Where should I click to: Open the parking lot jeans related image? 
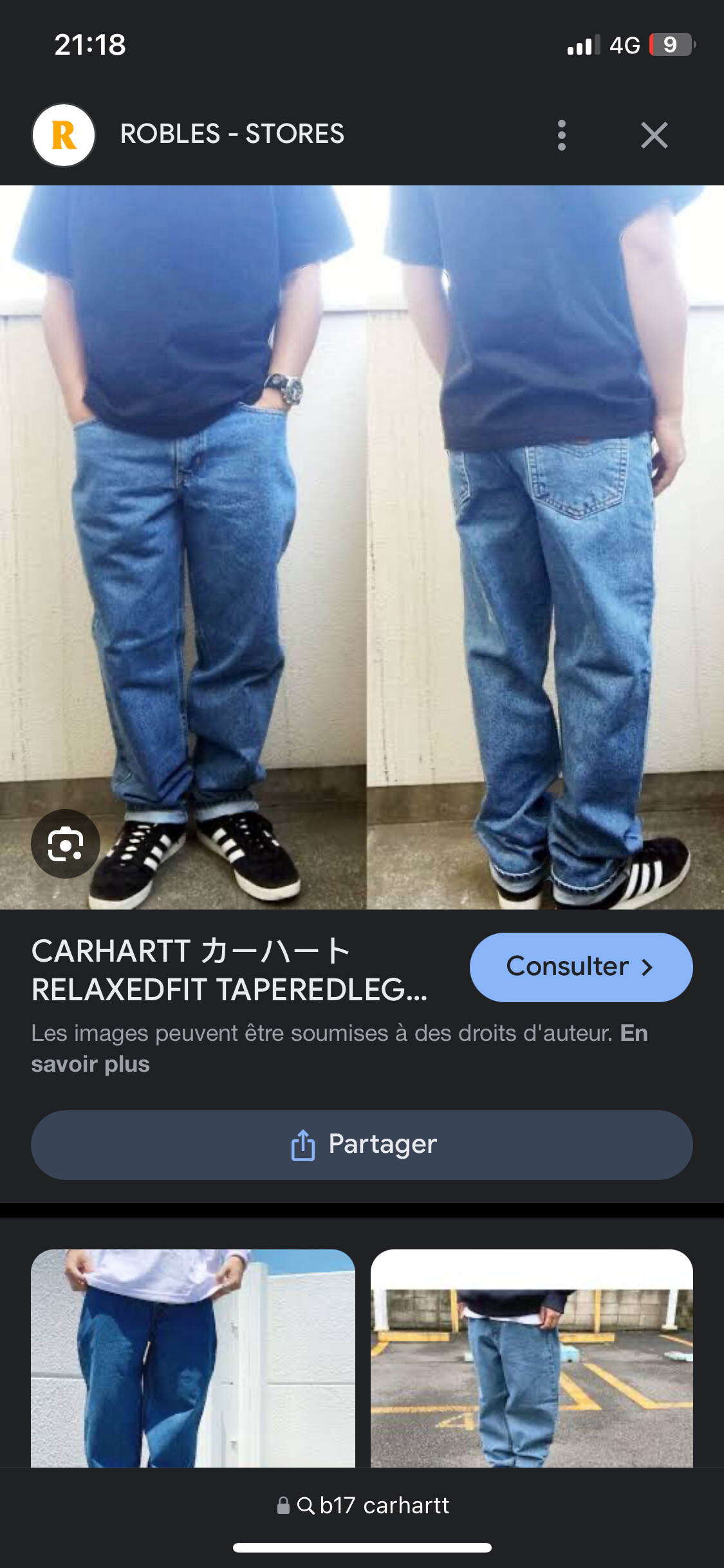[x=532, y=1358]
